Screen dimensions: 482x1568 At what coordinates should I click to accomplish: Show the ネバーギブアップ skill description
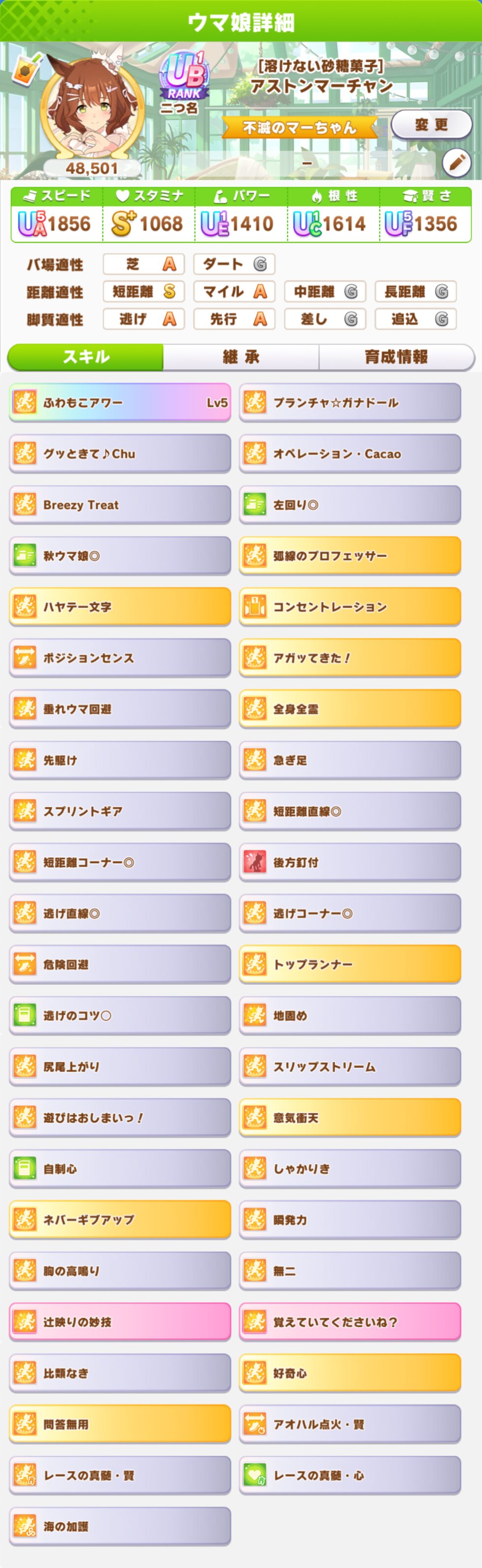120,1220
